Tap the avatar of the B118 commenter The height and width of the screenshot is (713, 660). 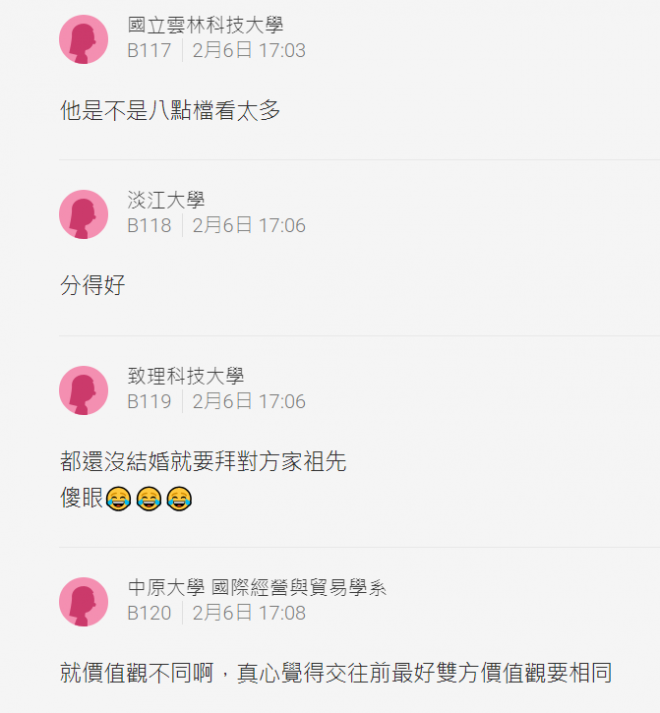pyautogui.click(x=84, y=214)
